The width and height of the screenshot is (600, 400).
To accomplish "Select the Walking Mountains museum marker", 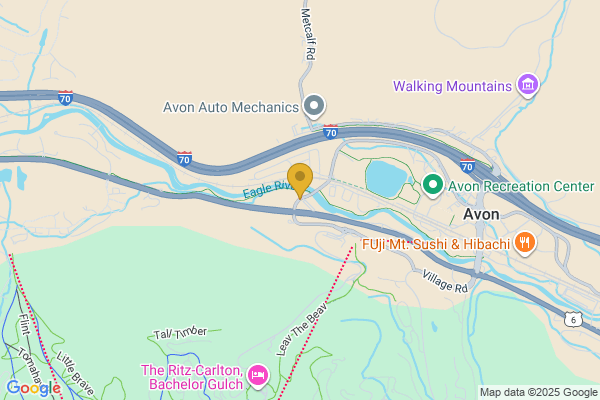I will [527, 84].
